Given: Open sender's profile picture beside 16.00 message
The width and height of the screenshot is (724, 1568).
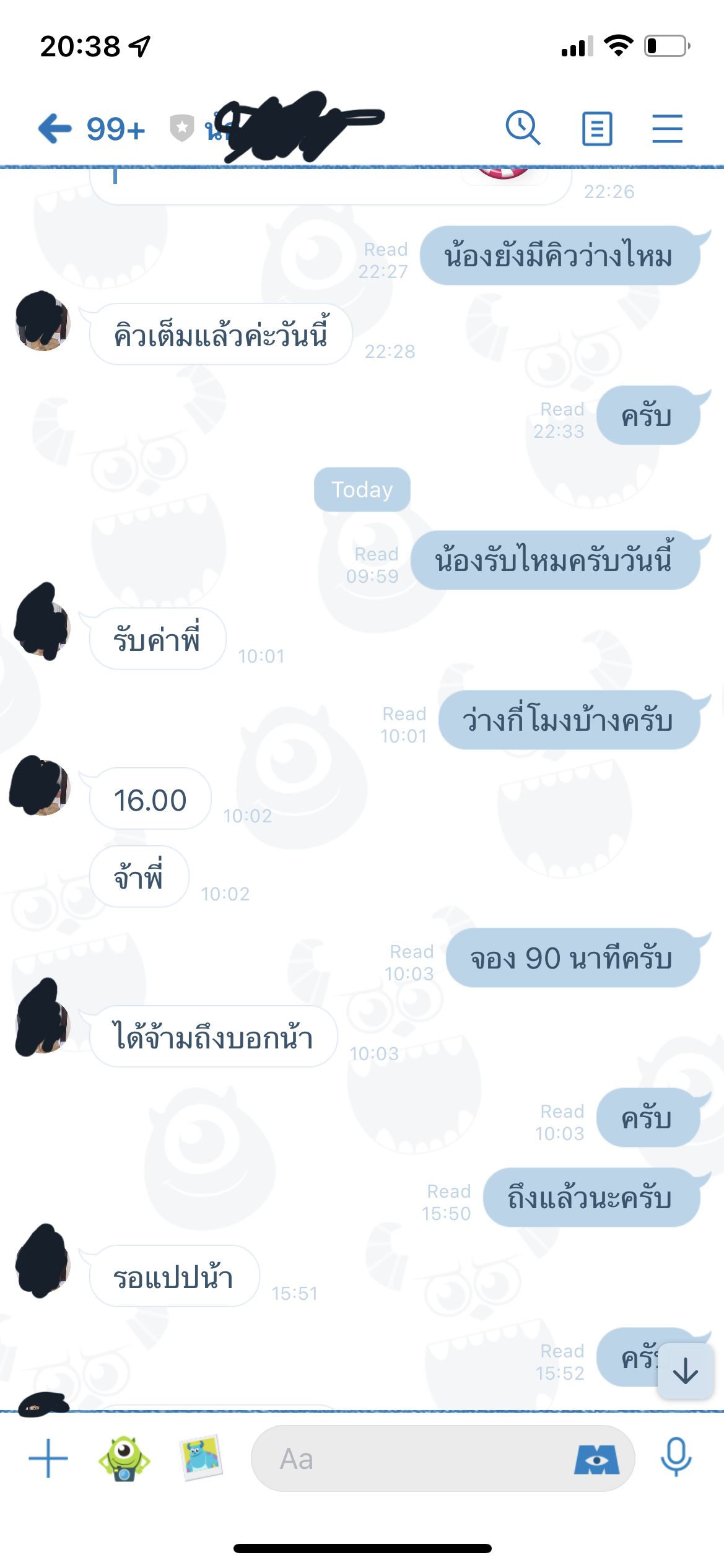Looking at the screenshot, I should point(41,785).
